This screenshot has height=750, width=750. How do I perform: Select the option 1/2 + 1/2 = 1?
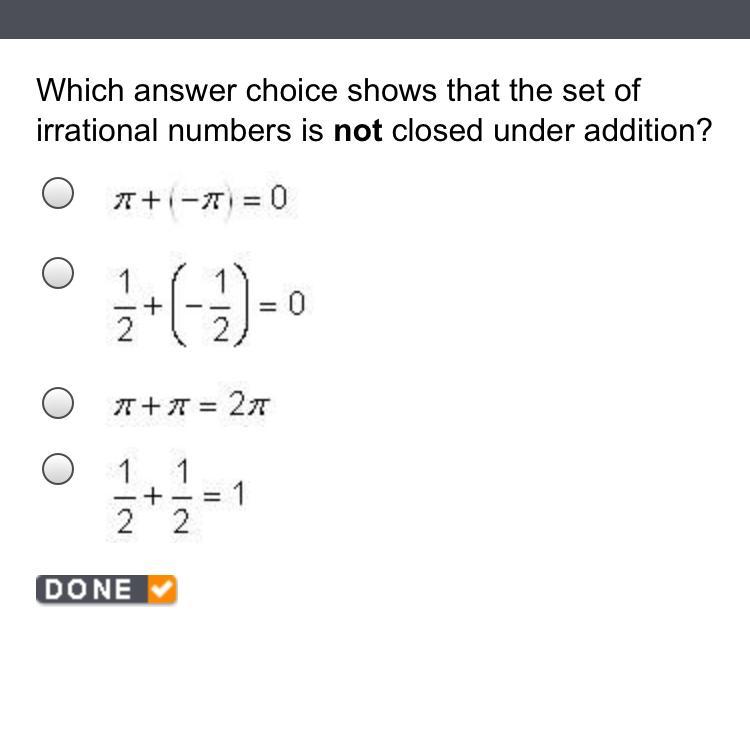click(58, 469)
